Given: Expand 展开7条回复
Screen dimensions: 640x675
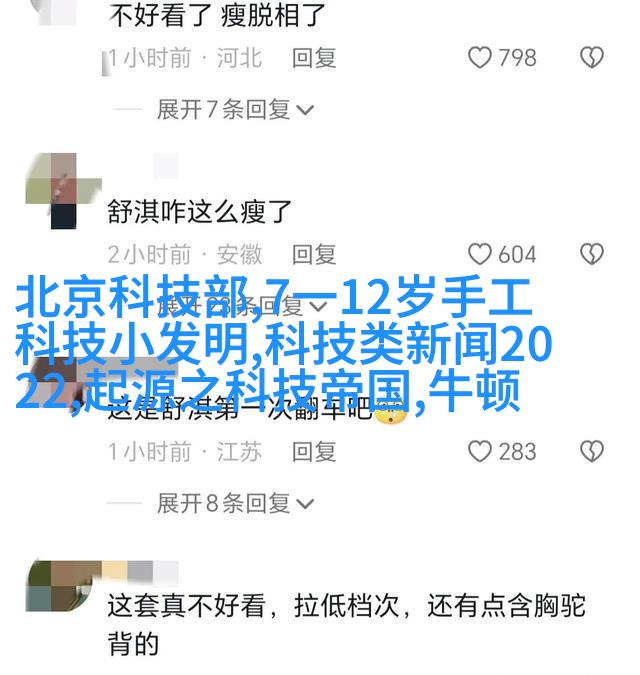Looking at the screenshot, I should [x=235, y=108].
